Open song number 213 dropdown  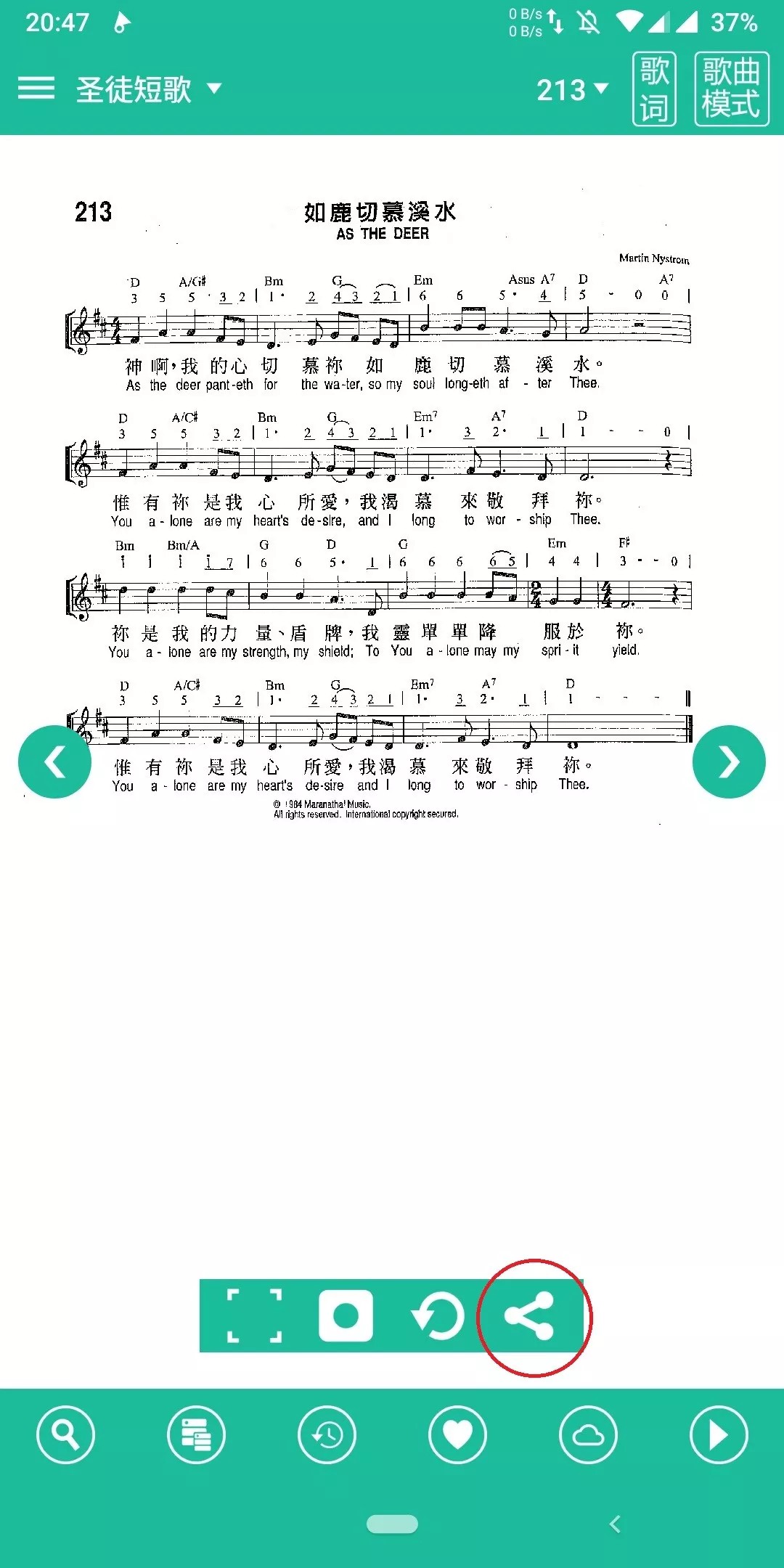569,89
